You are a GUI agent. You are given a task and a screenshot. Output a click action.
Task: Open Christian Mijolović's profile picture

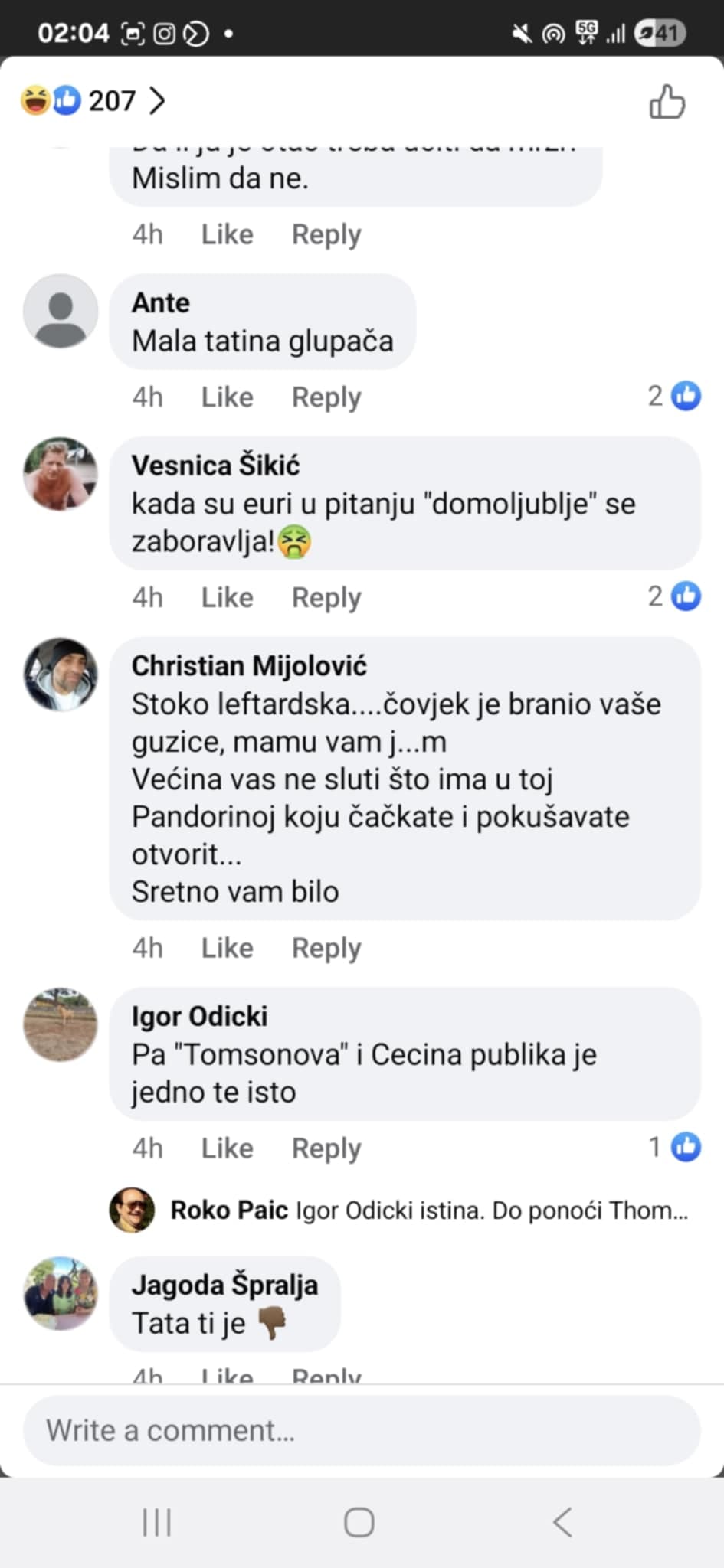pyautogui.click(x=61, y=675)
